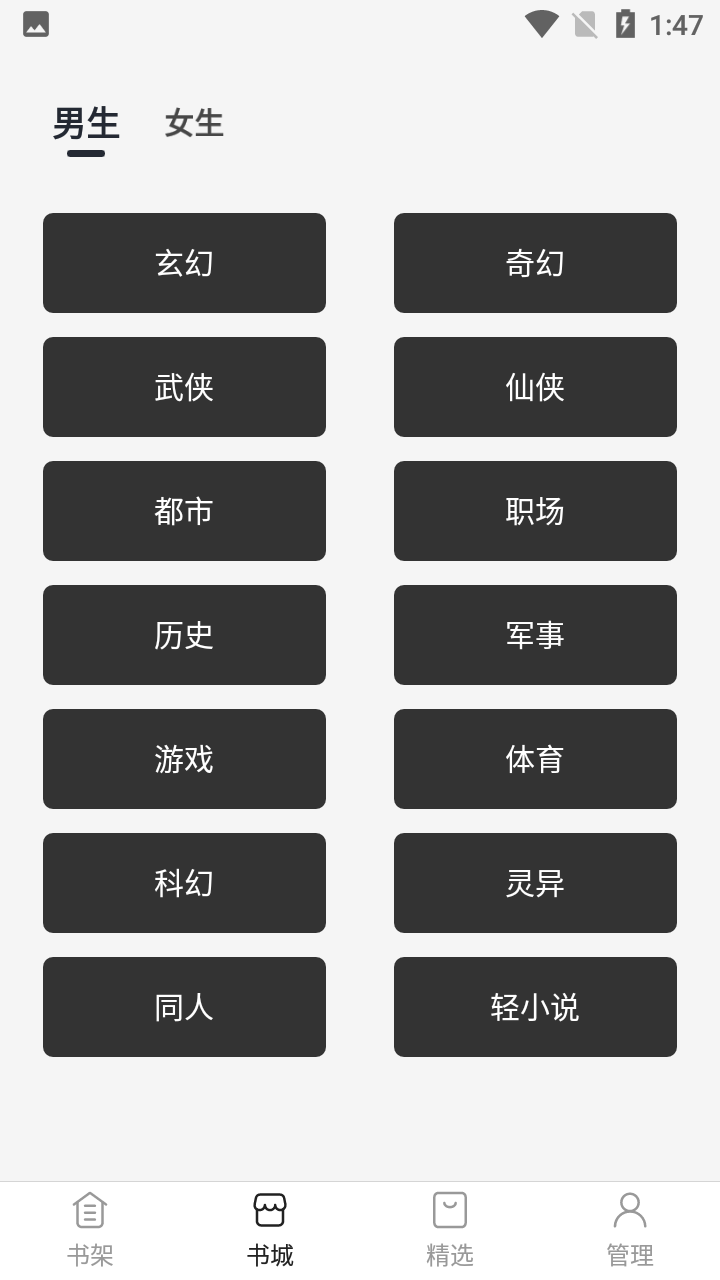
Task: Choose the 职场 category
Action: 535,511
